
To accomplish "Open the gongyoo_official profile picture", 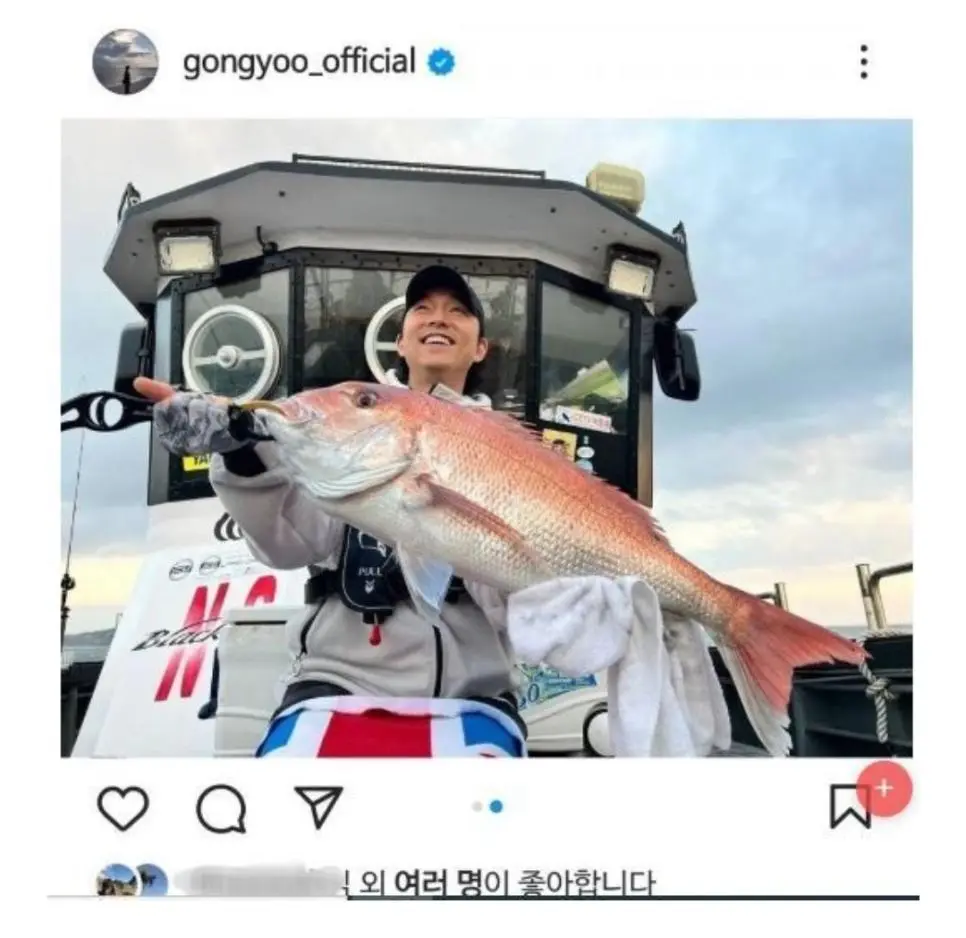I will 125,62.
